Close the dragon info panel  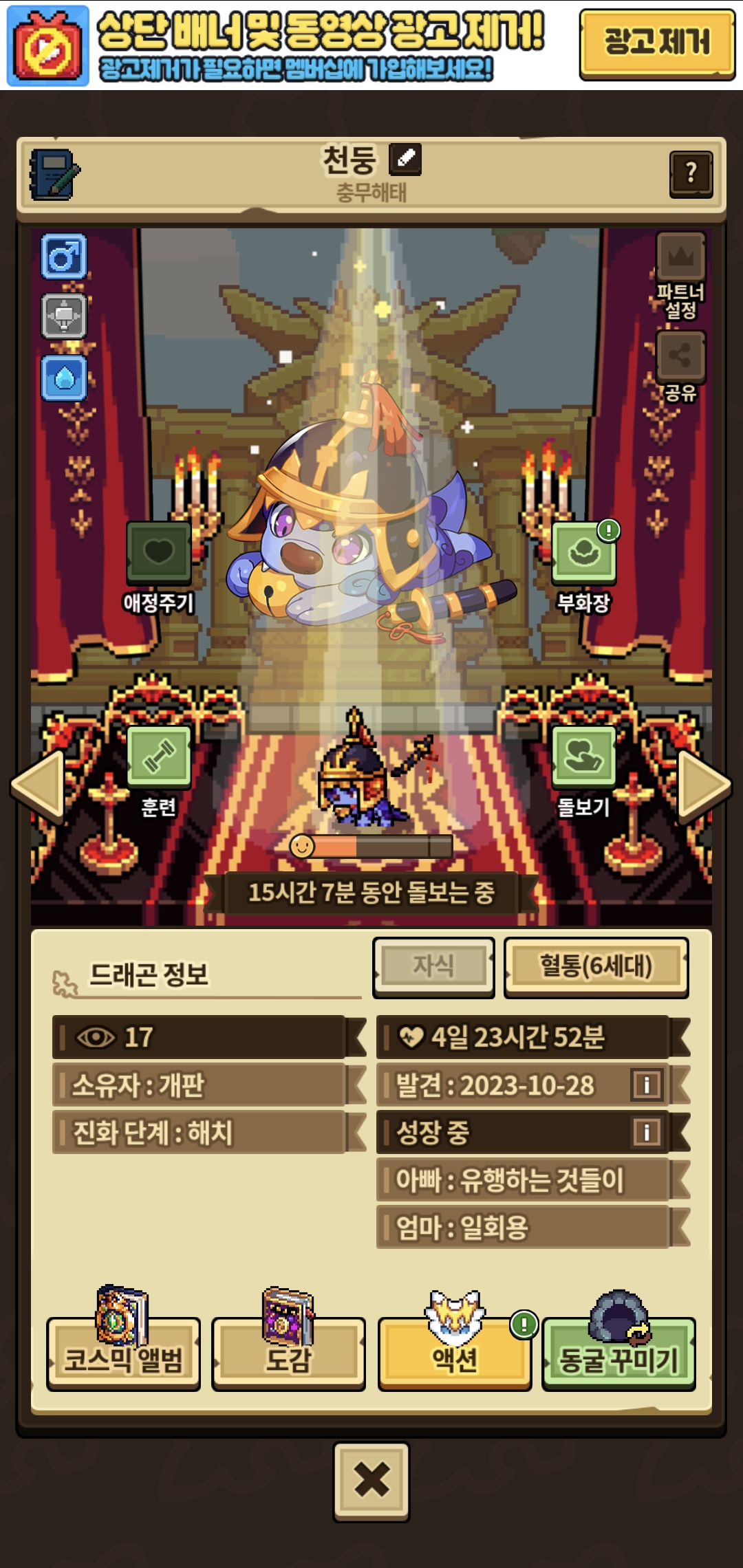[x=371, y=1480]
